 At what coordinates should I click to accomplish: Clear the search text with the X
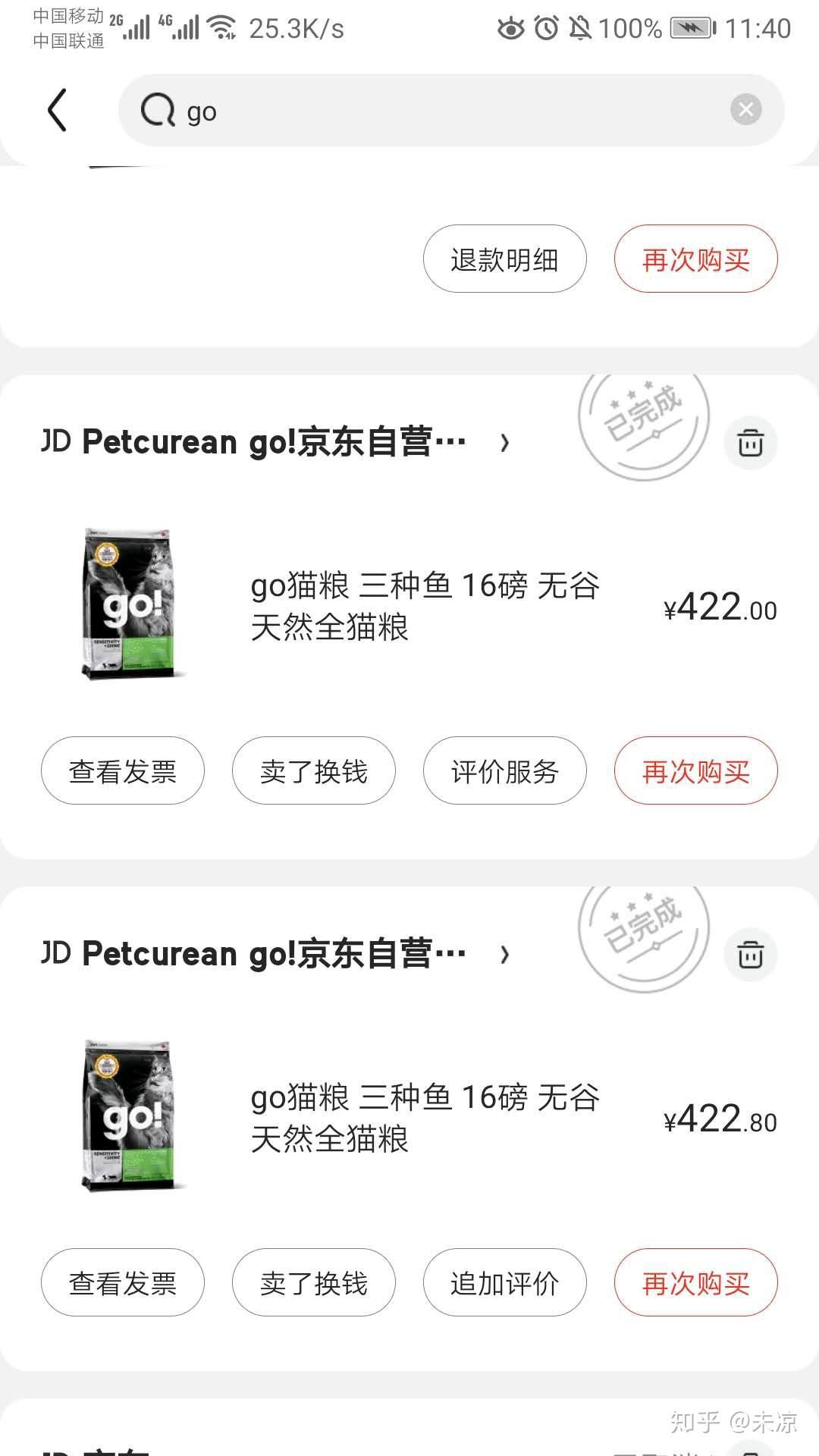pyautogui.click(x=745, y=110)
